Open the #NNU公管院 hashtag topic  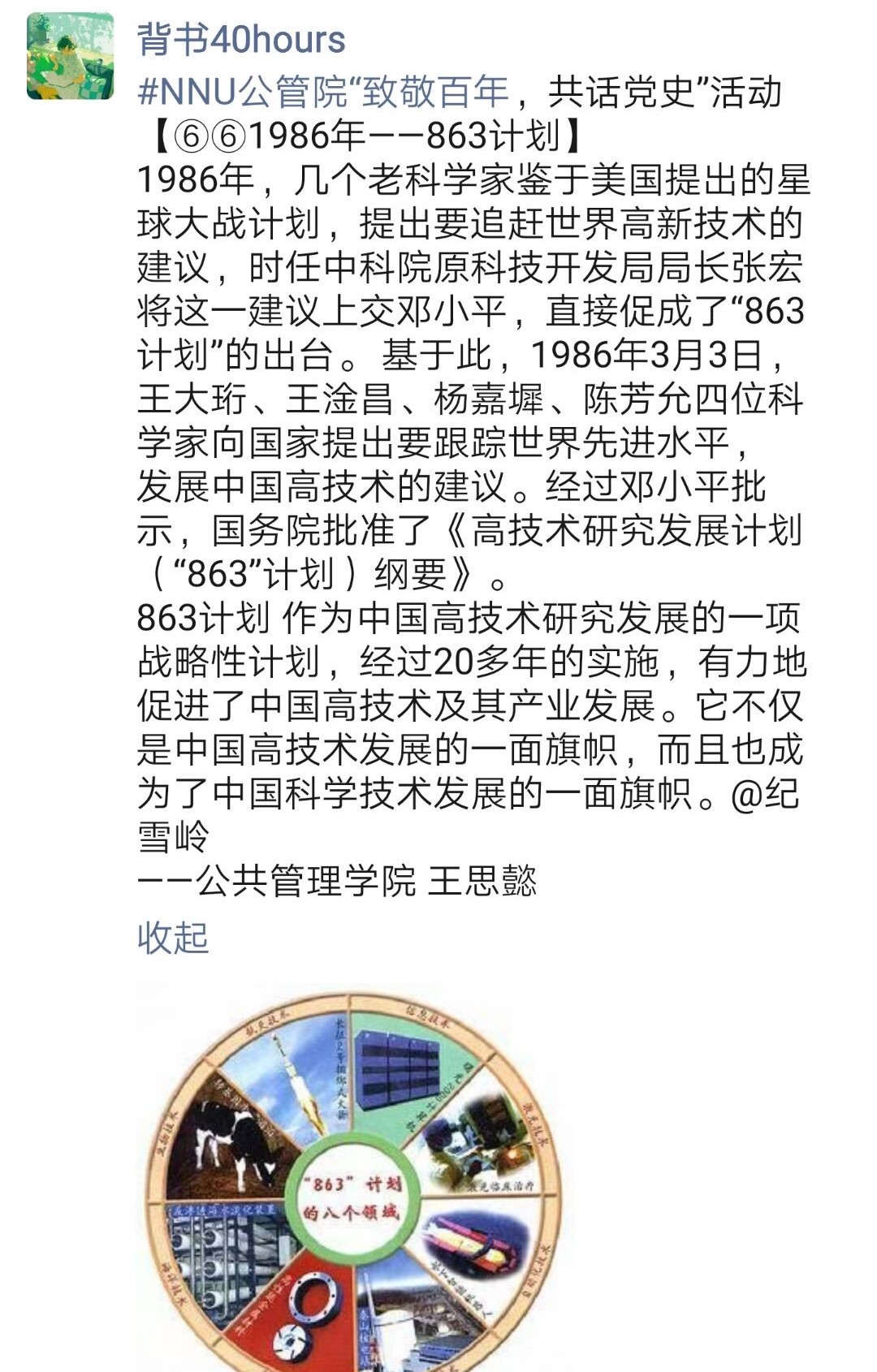(323, 92)
